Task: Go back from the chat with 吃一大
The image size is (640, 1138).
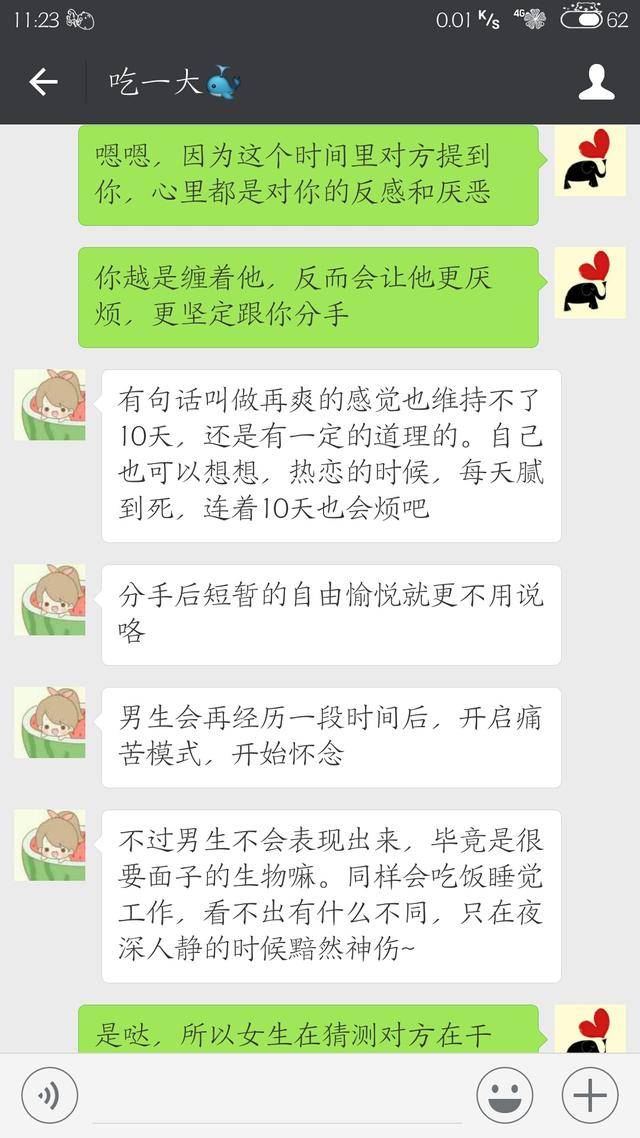Action: [43, 82]
